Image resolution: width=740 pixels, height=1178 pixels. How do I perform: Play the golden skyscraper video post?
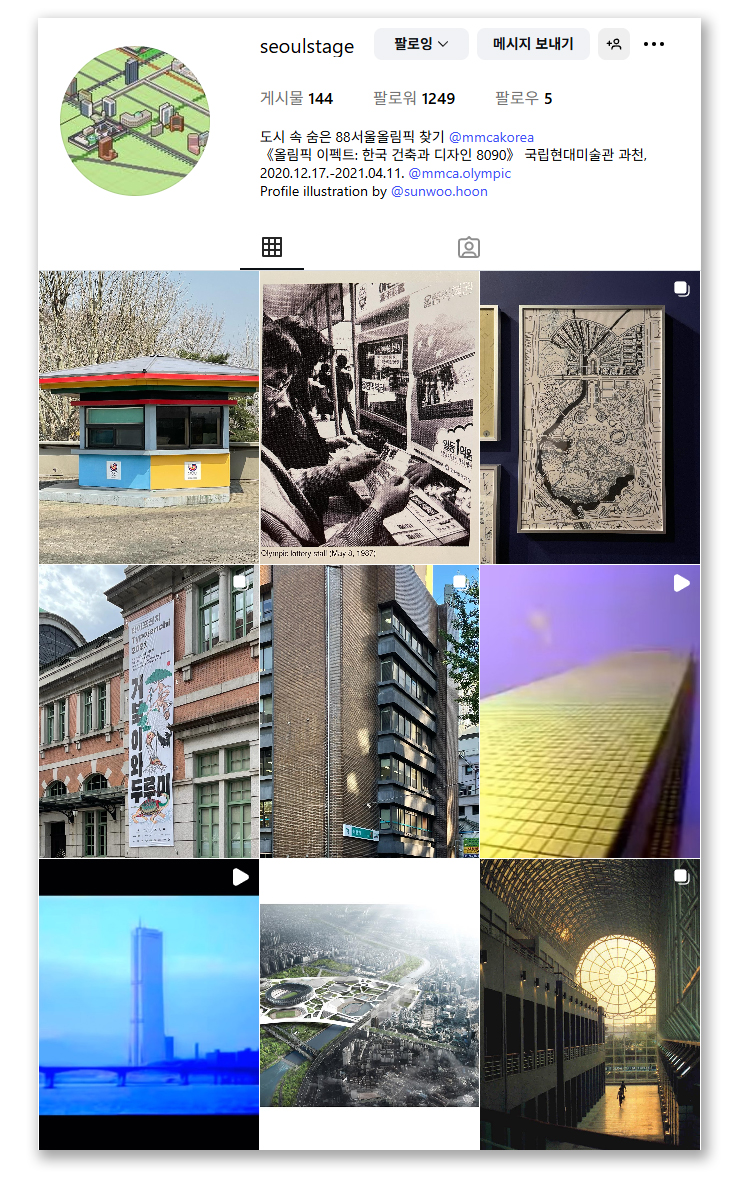pos(590,711)
